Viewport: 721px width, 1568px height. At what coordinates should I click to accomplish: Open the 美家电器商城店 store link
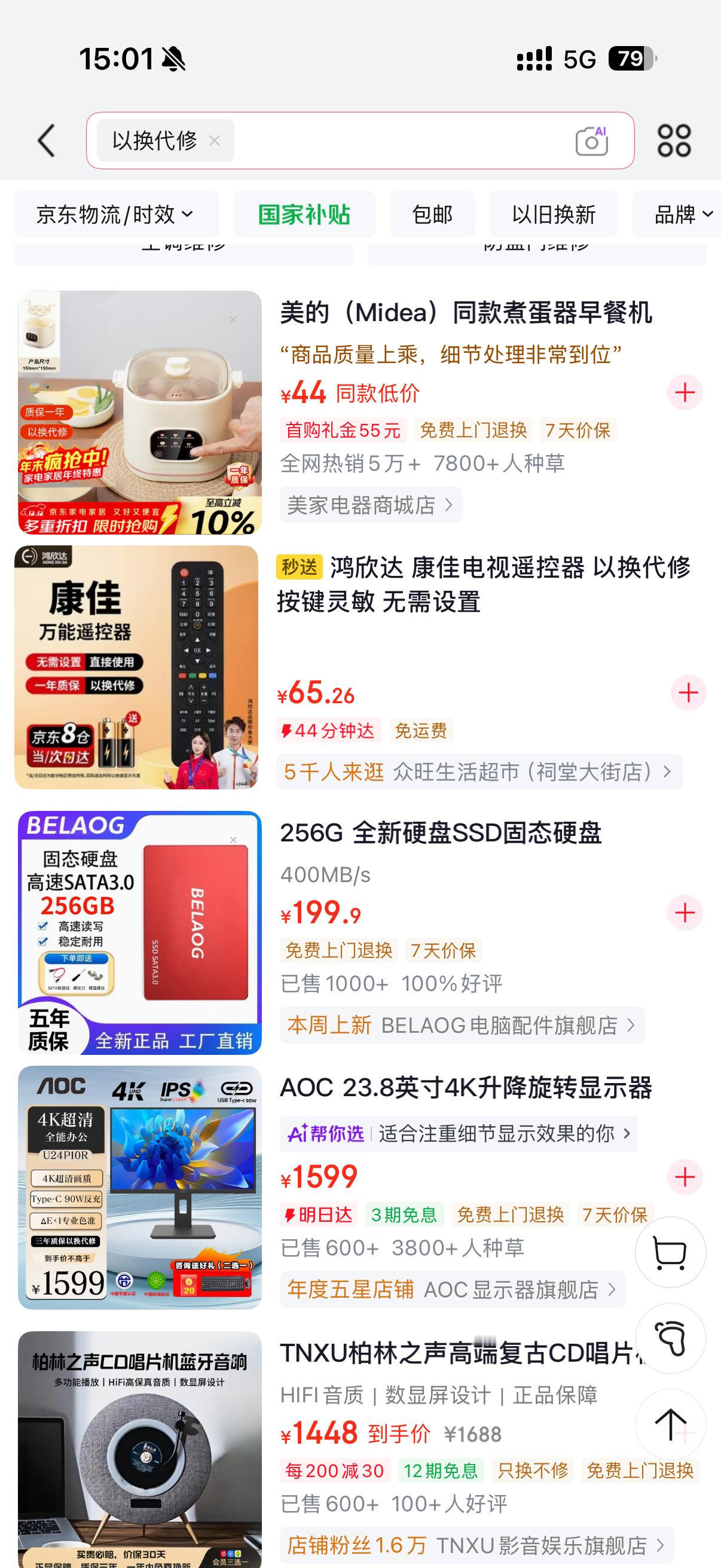point(371,505)
